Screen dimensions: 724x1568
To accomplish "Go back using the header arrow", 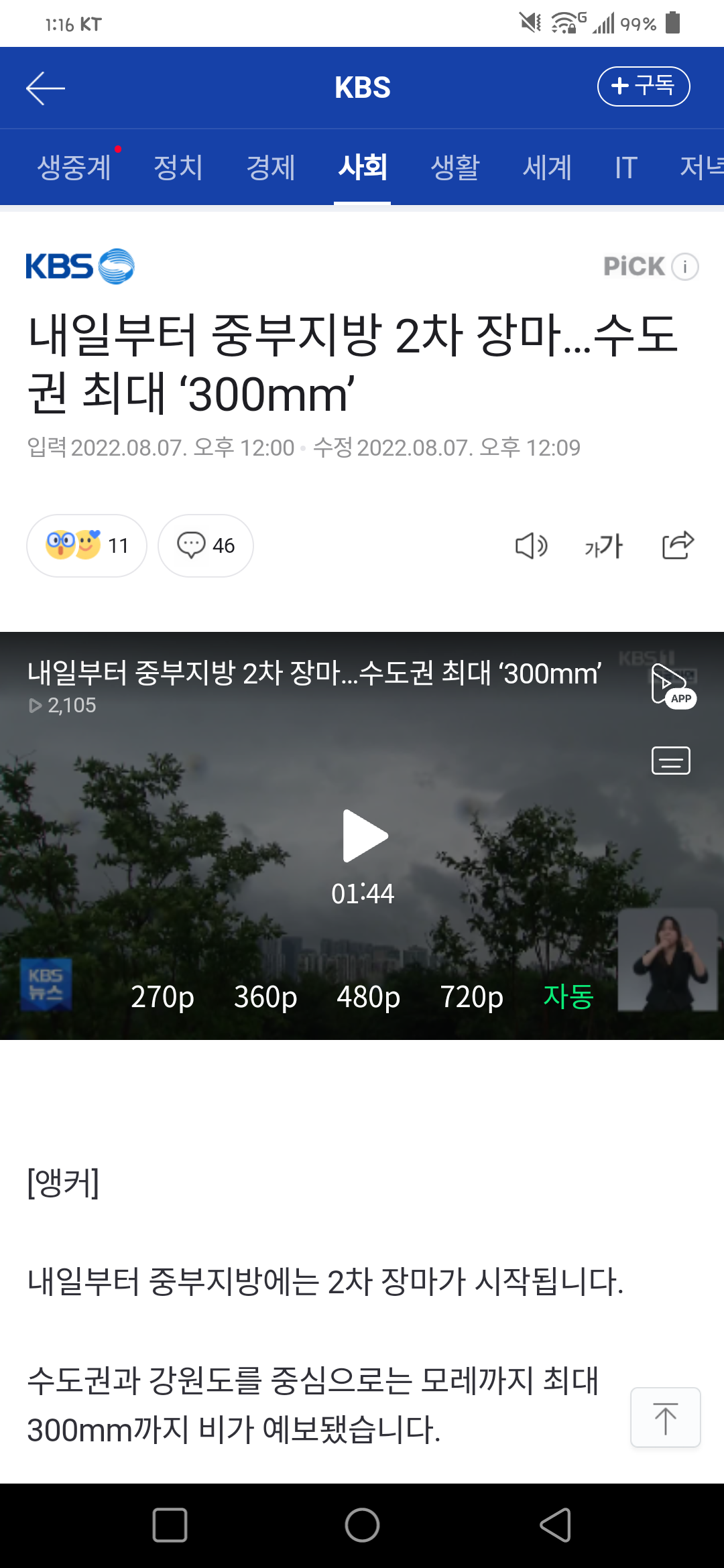I will tap(45, 88).
